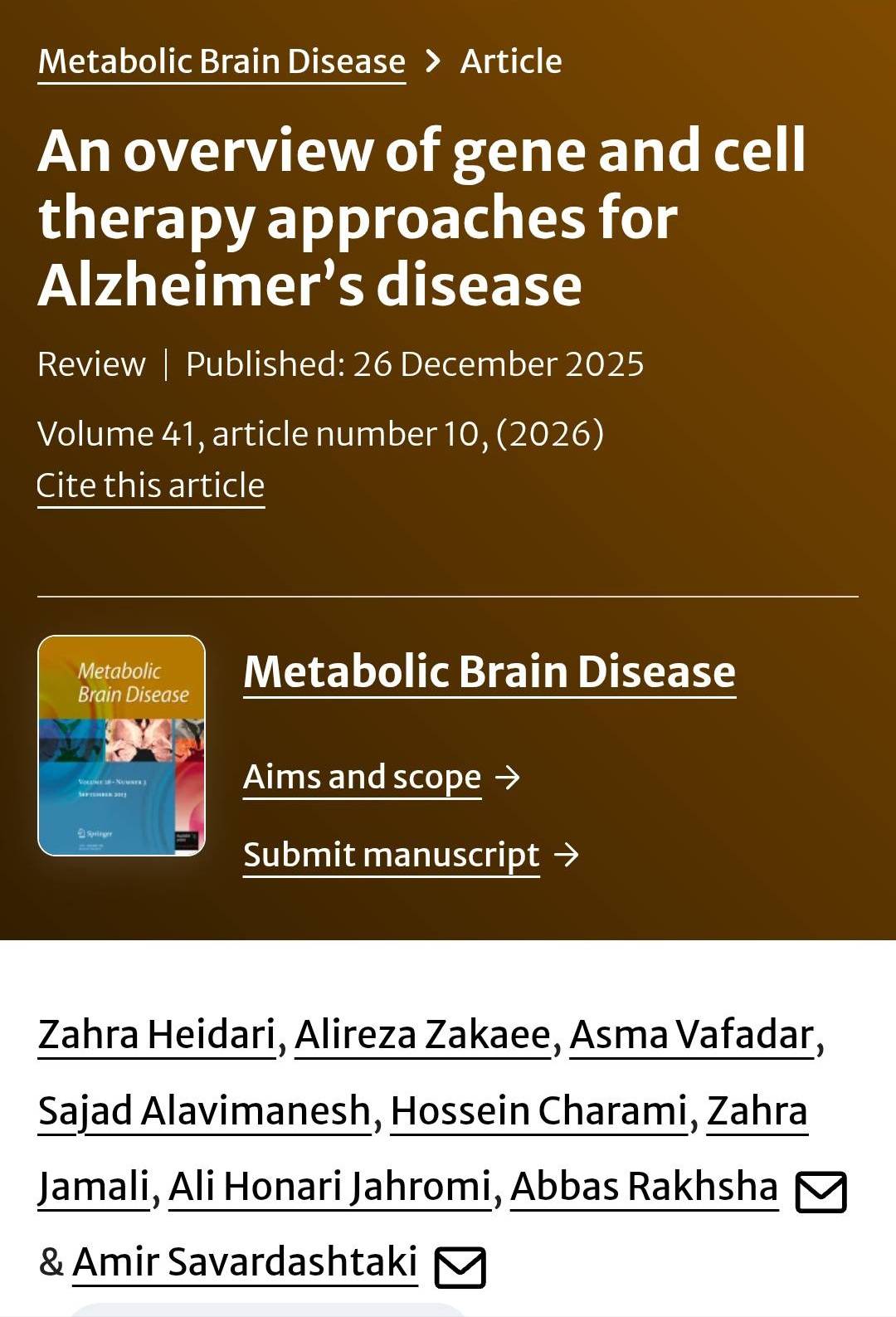Image resolution: width=896 pixels, height=1317 pixels.
Task: Open the Metabolic Brain Disease breadcrumb link
Action: (222, 61)
